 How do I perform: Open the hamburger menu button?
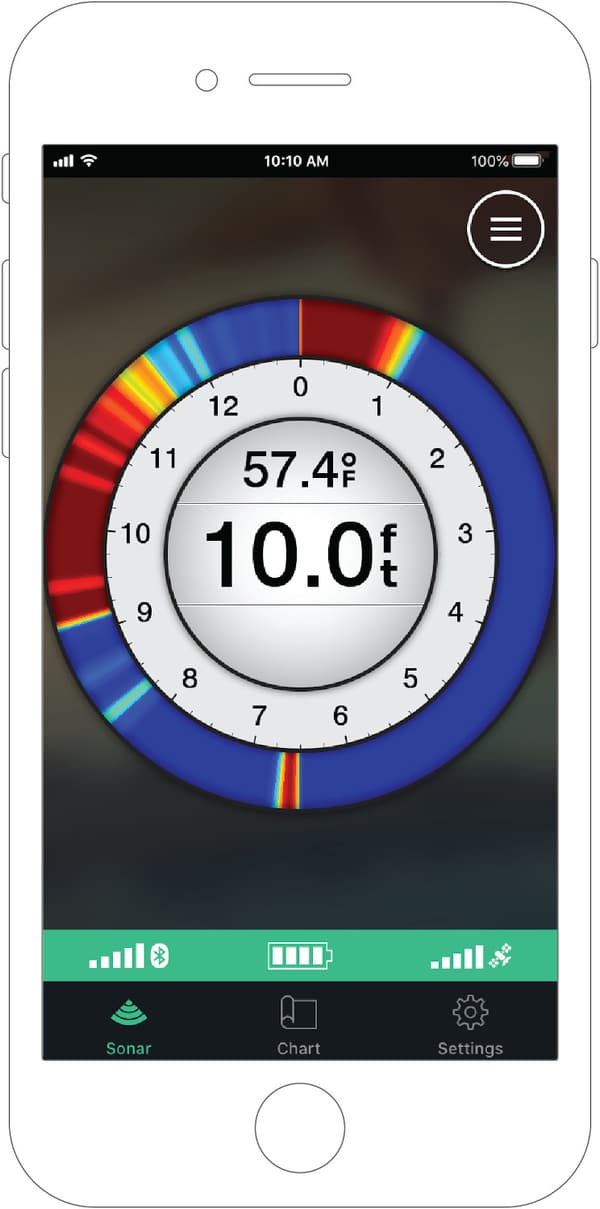point(505,229)
